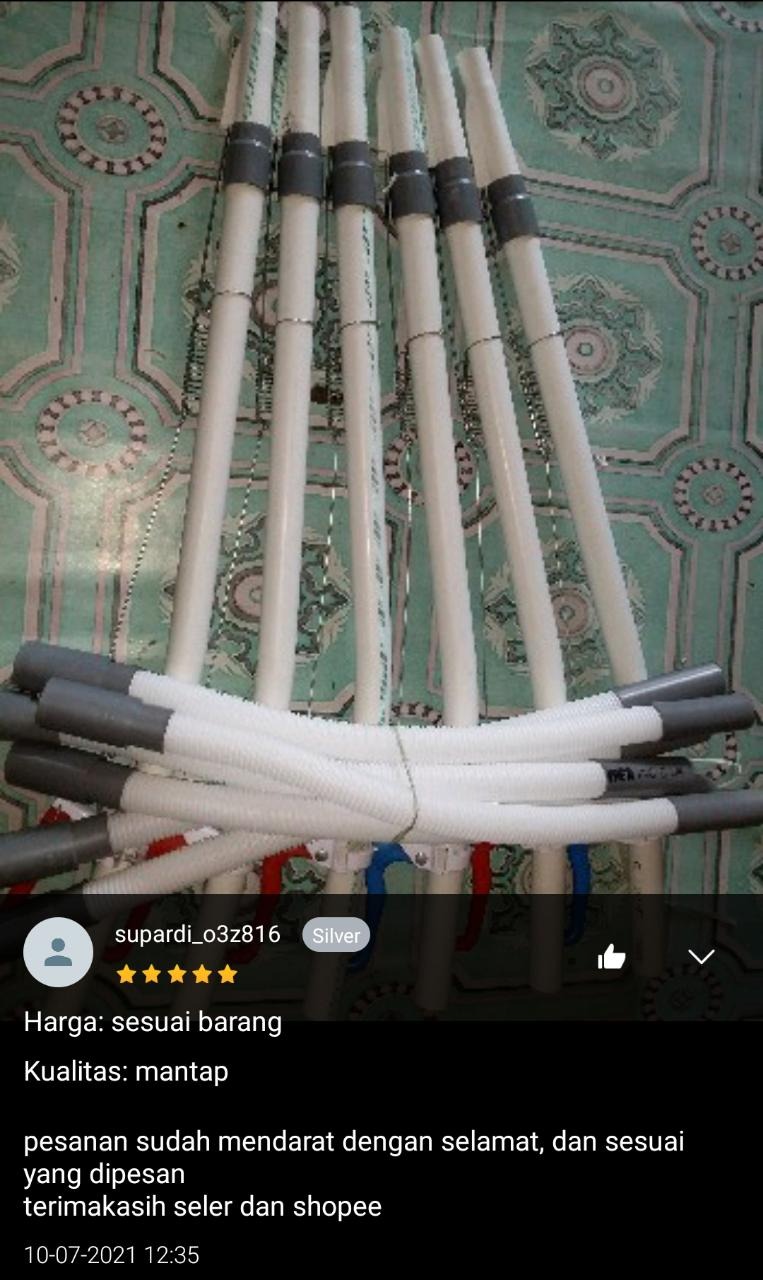Open supardi_o3z816's profile avatar
The height and width of the screenshot is (1280, 763).
[58, 951]
